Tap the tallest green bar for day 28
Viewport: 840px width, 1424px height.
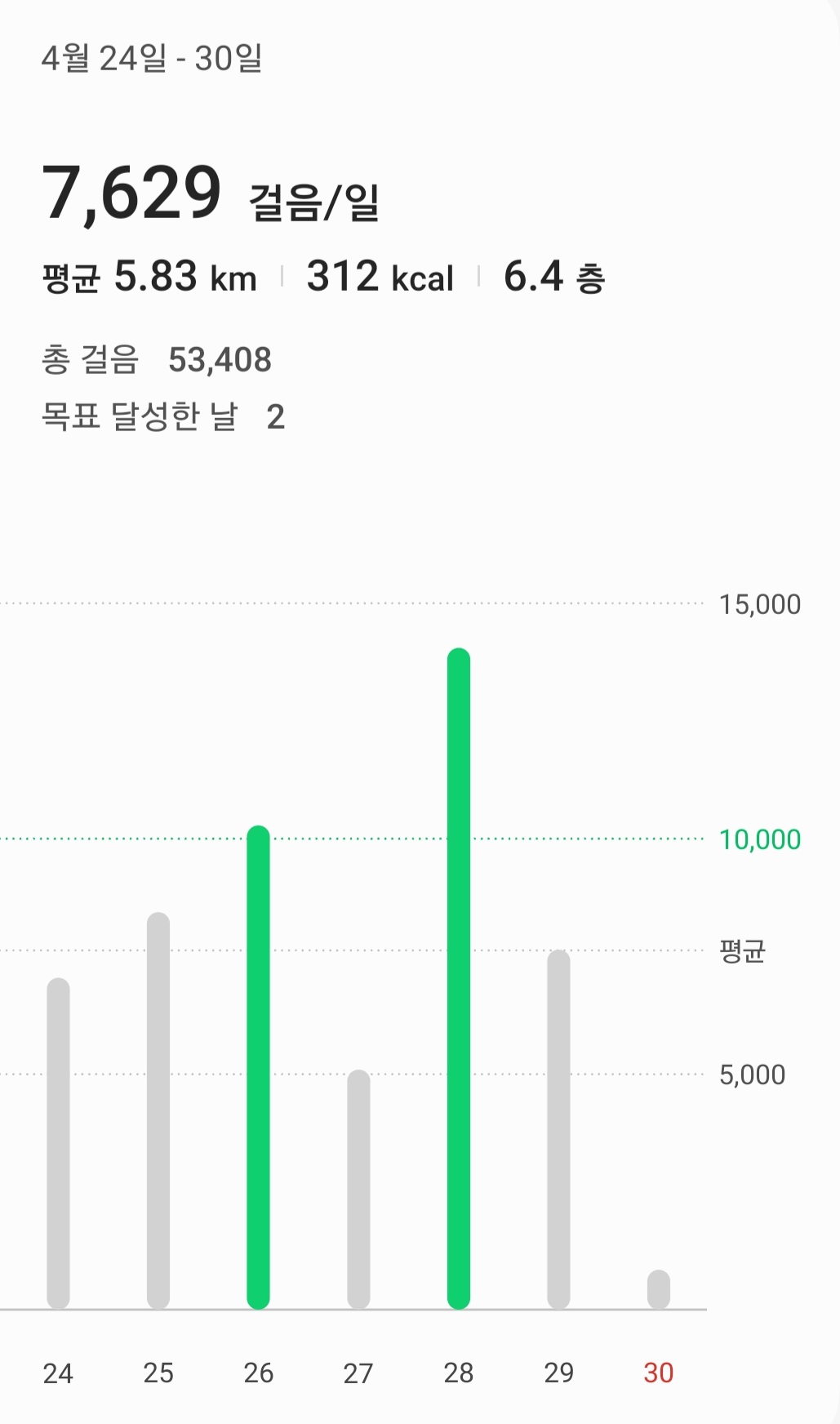coord(459,978)
